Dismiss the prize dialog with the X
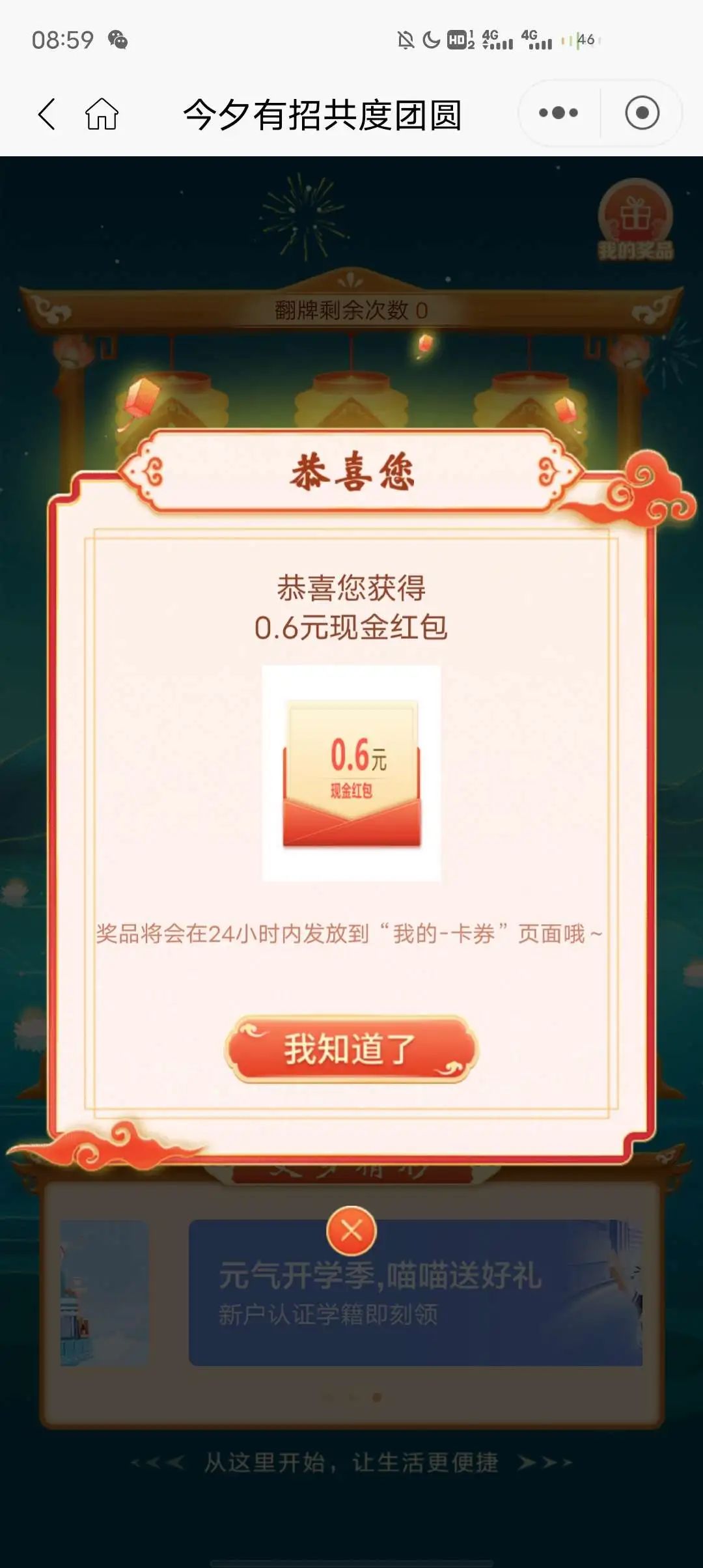 tap(351, 1231)
